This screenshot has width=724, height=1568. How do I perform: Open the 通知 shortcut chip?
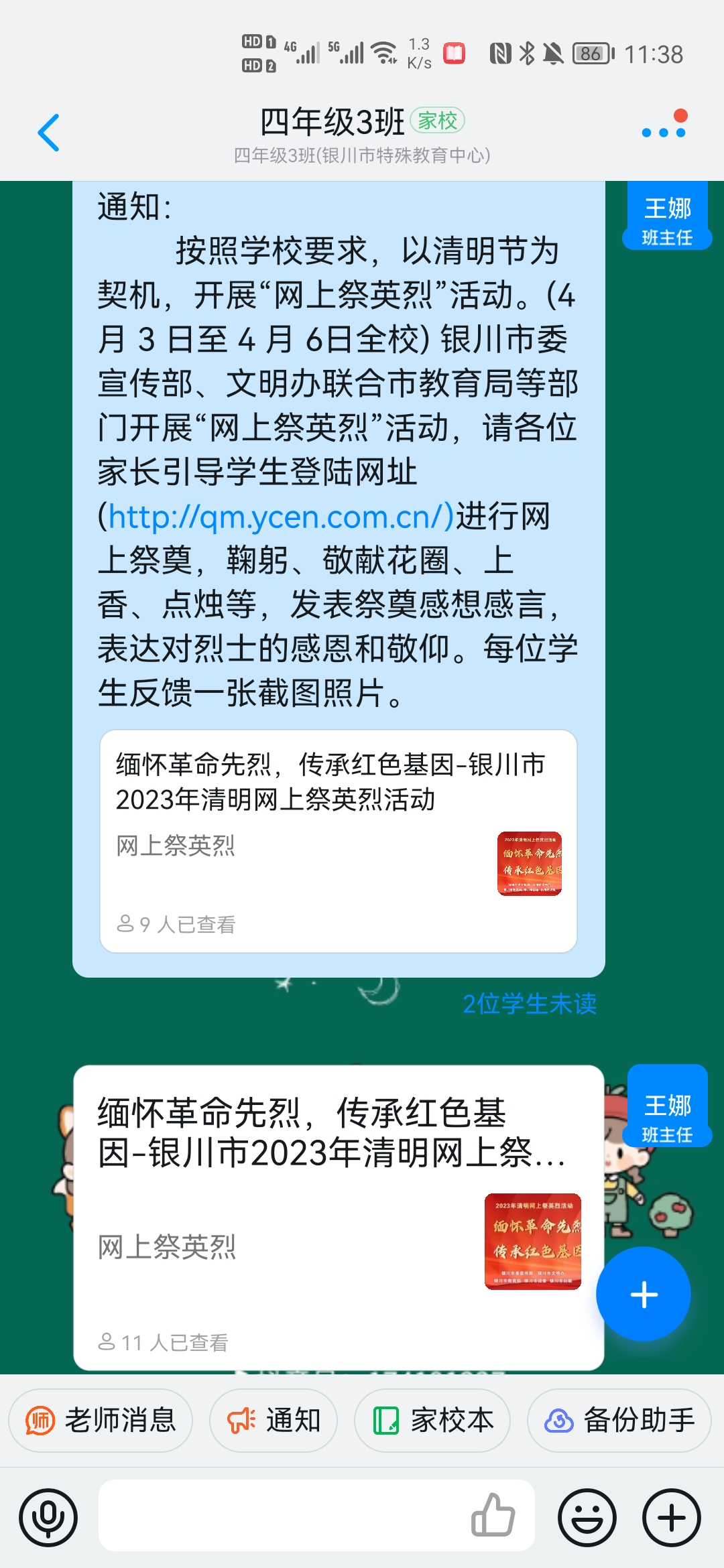[274, 1420]
